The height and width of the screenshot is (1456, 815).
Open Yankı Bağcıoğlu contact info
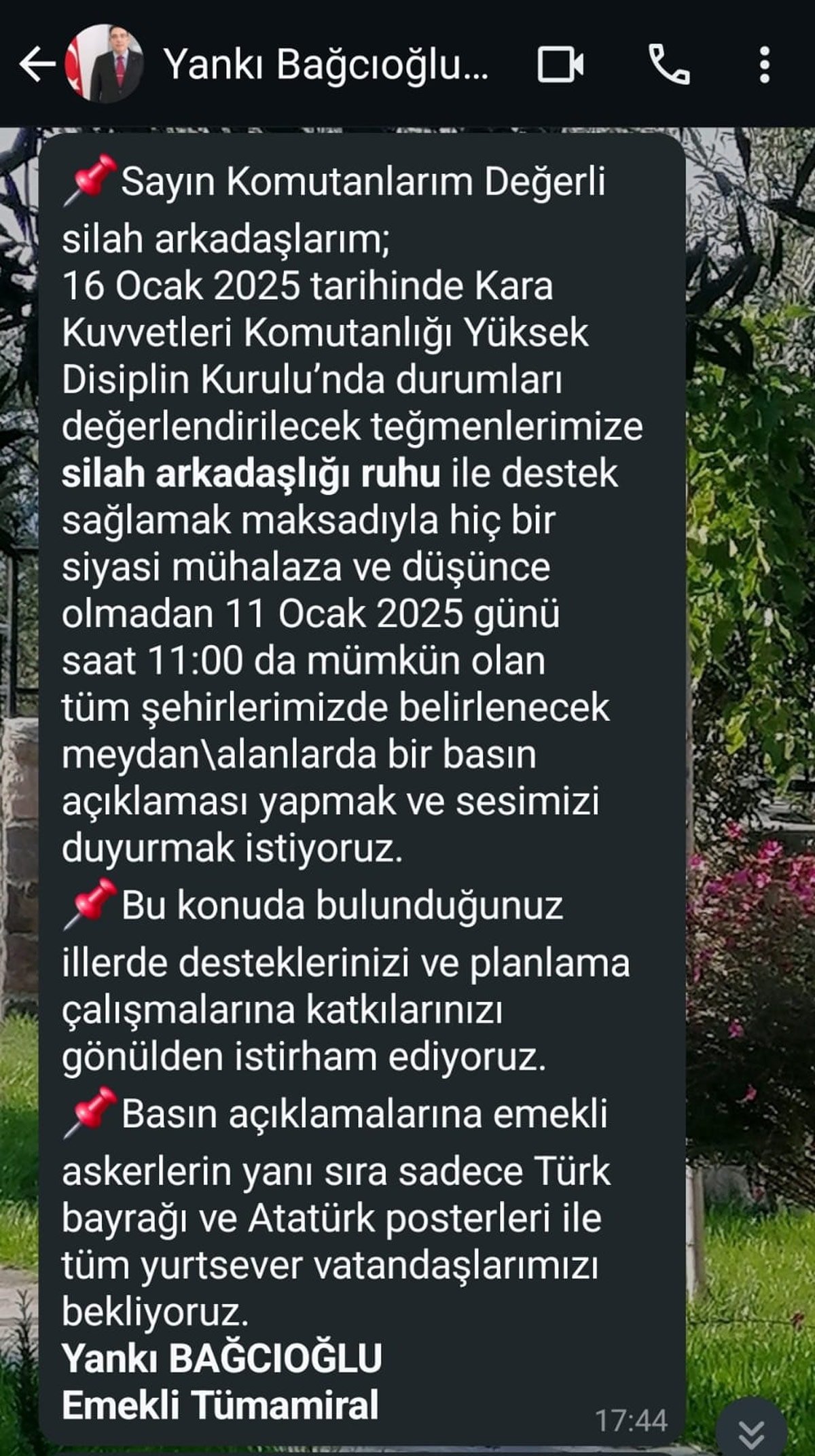pos(326,65)
